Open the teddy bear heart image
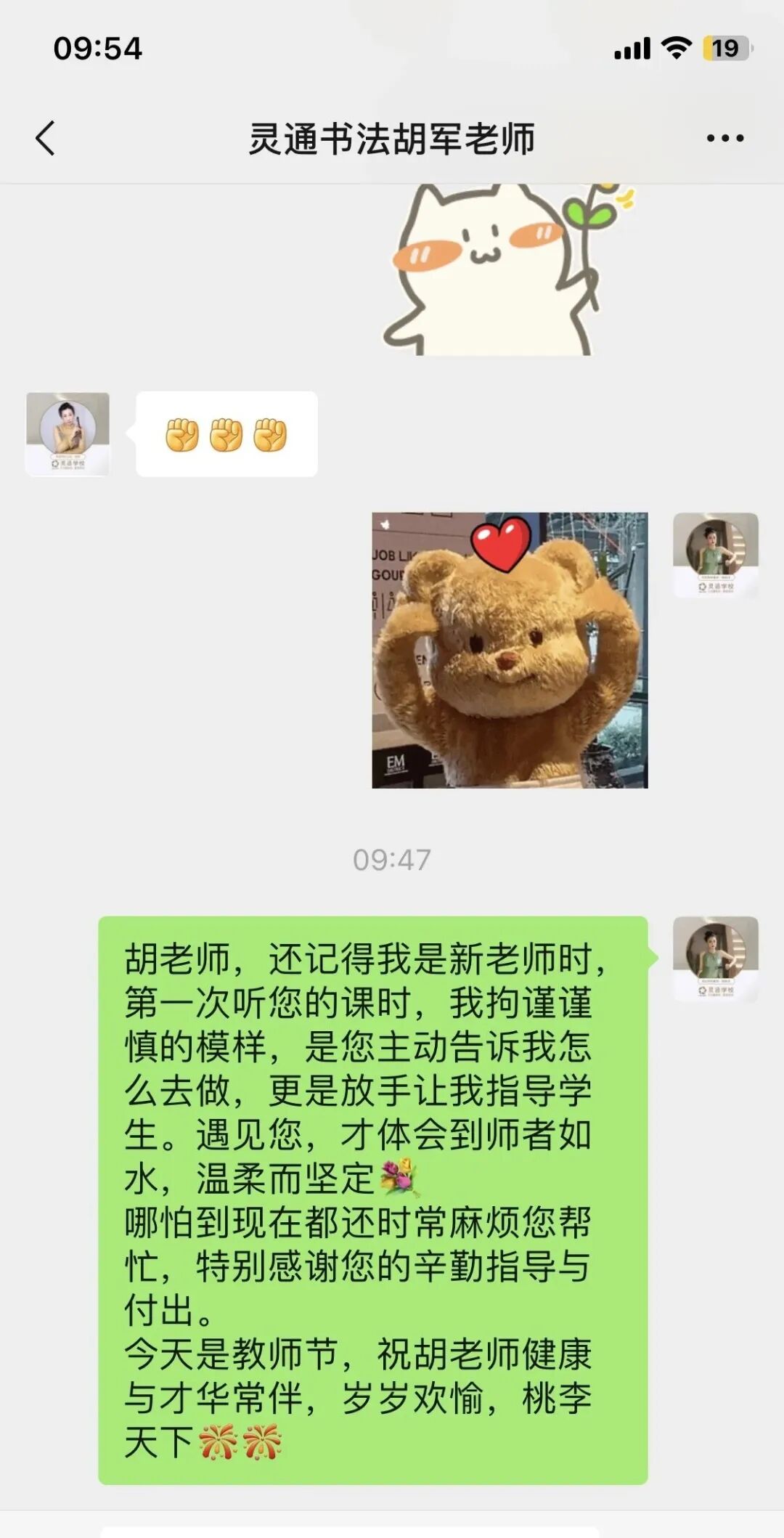The image size is (784, 1538). (x=510, y=650)
